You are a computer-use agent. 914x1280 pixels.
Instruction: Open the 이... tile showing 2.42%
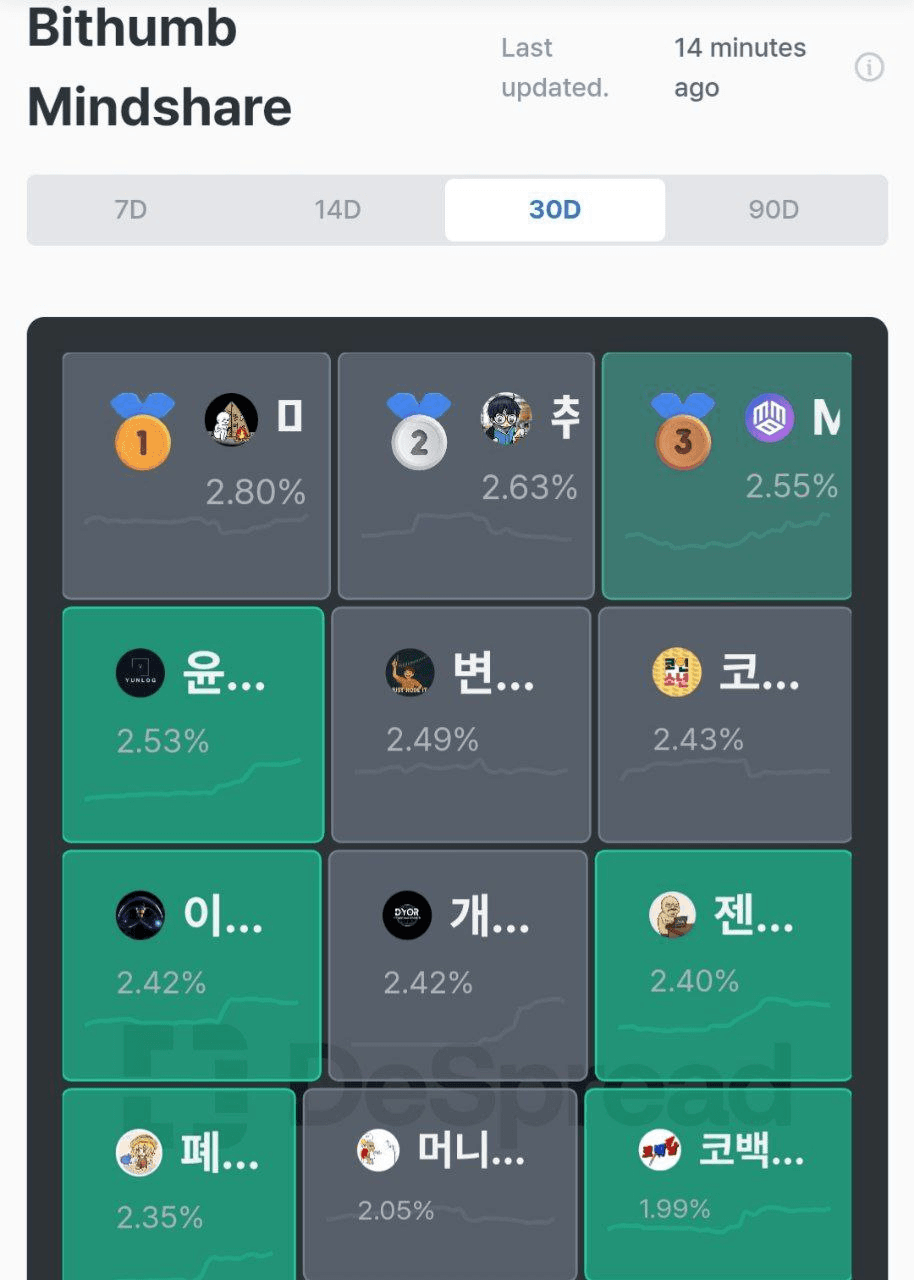click(x=192, y=965)
